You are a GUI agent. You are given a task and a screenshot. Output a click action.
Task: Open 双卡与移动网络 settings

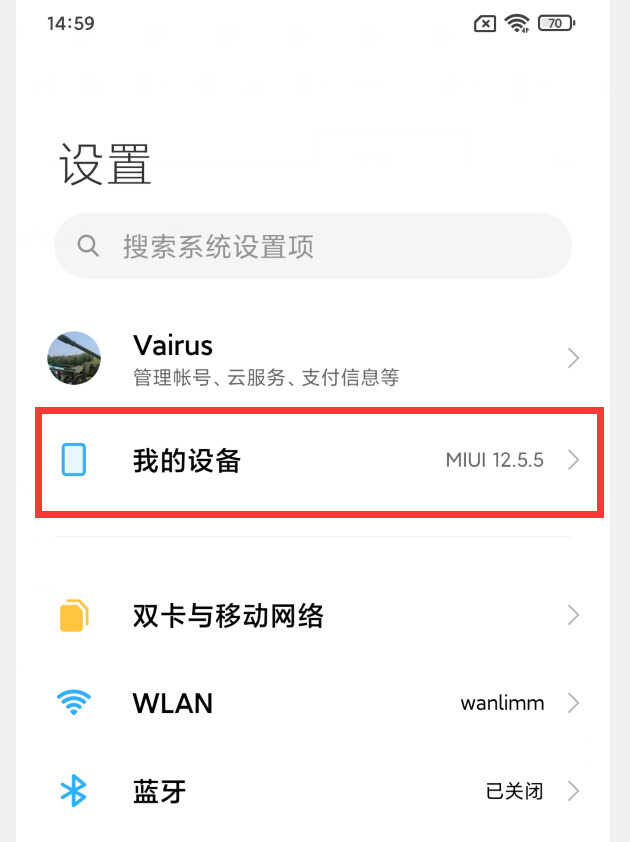click(312, 615)
